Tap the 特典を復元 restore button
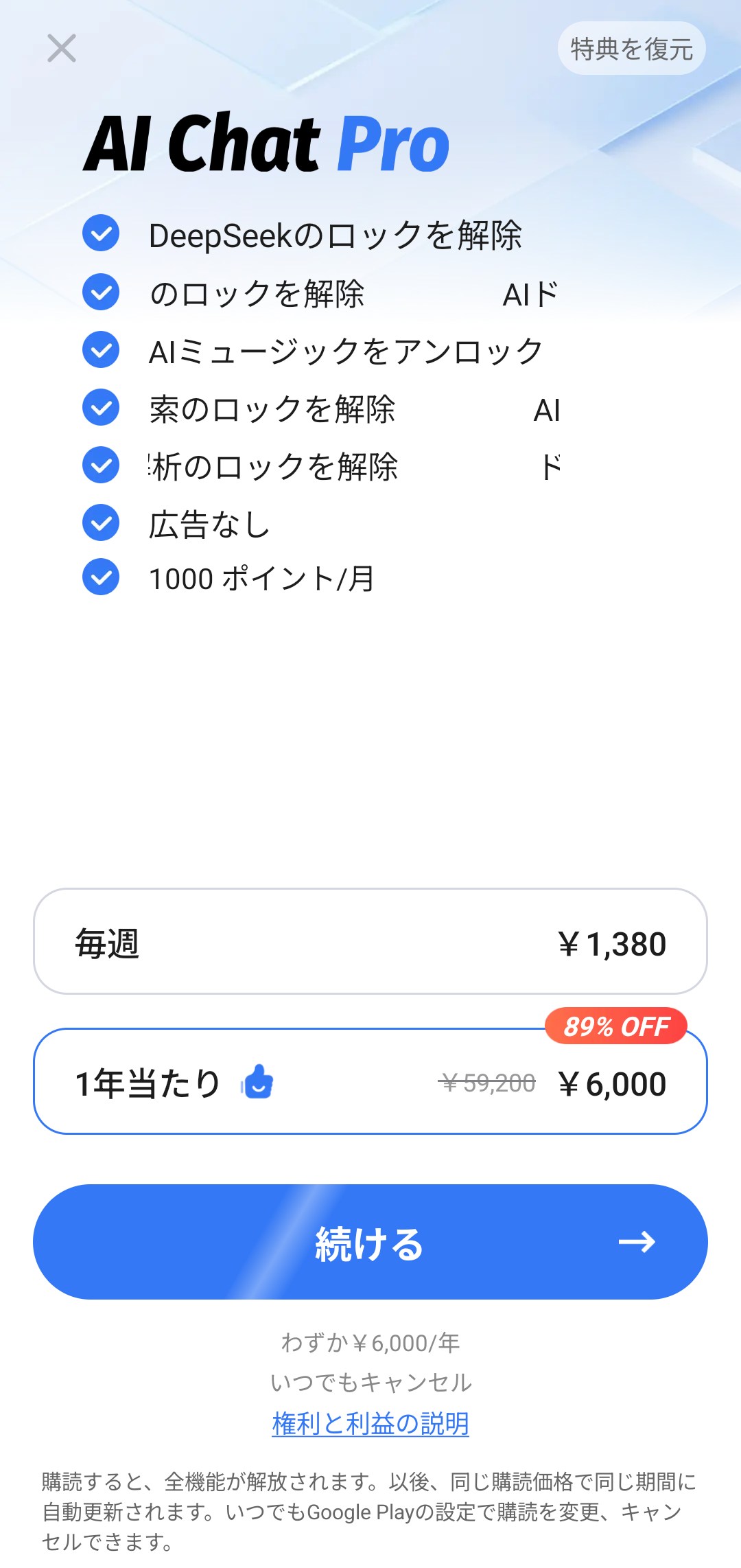741x1568 pixels. pyautogui.click(x=631, y=49)
